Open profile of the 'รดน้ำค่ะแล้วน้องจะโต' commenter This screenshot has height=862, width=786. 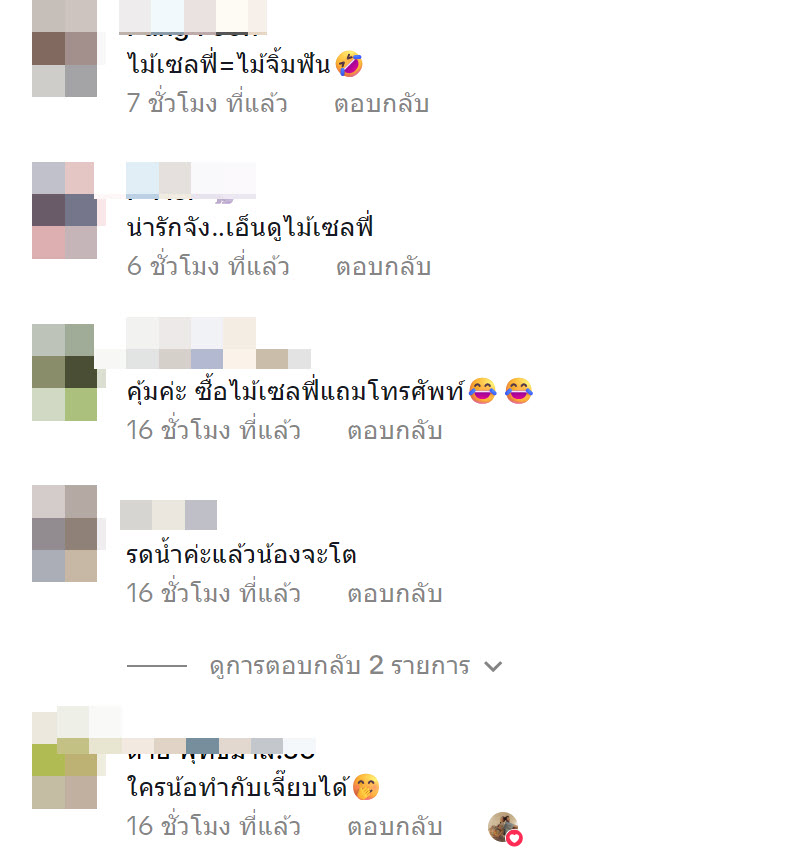tap(64, 533)
